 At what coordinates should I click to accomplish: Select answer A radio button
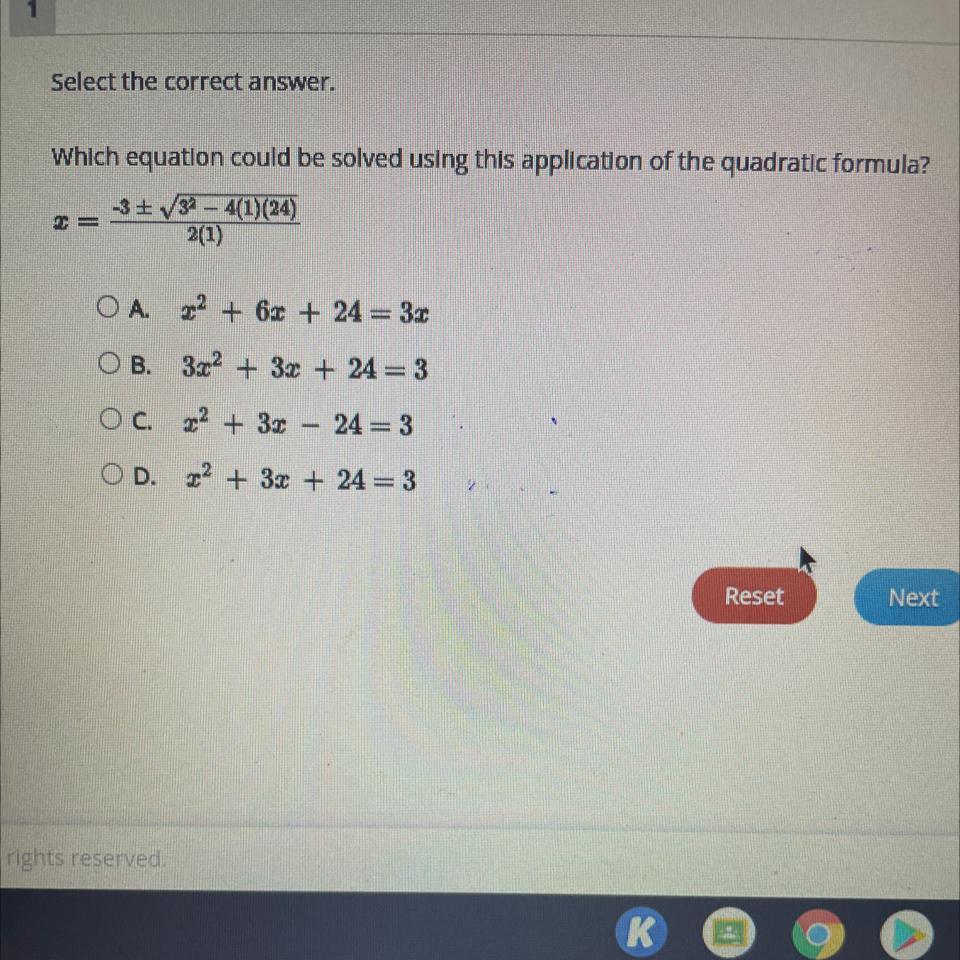(x=107, y=307)
